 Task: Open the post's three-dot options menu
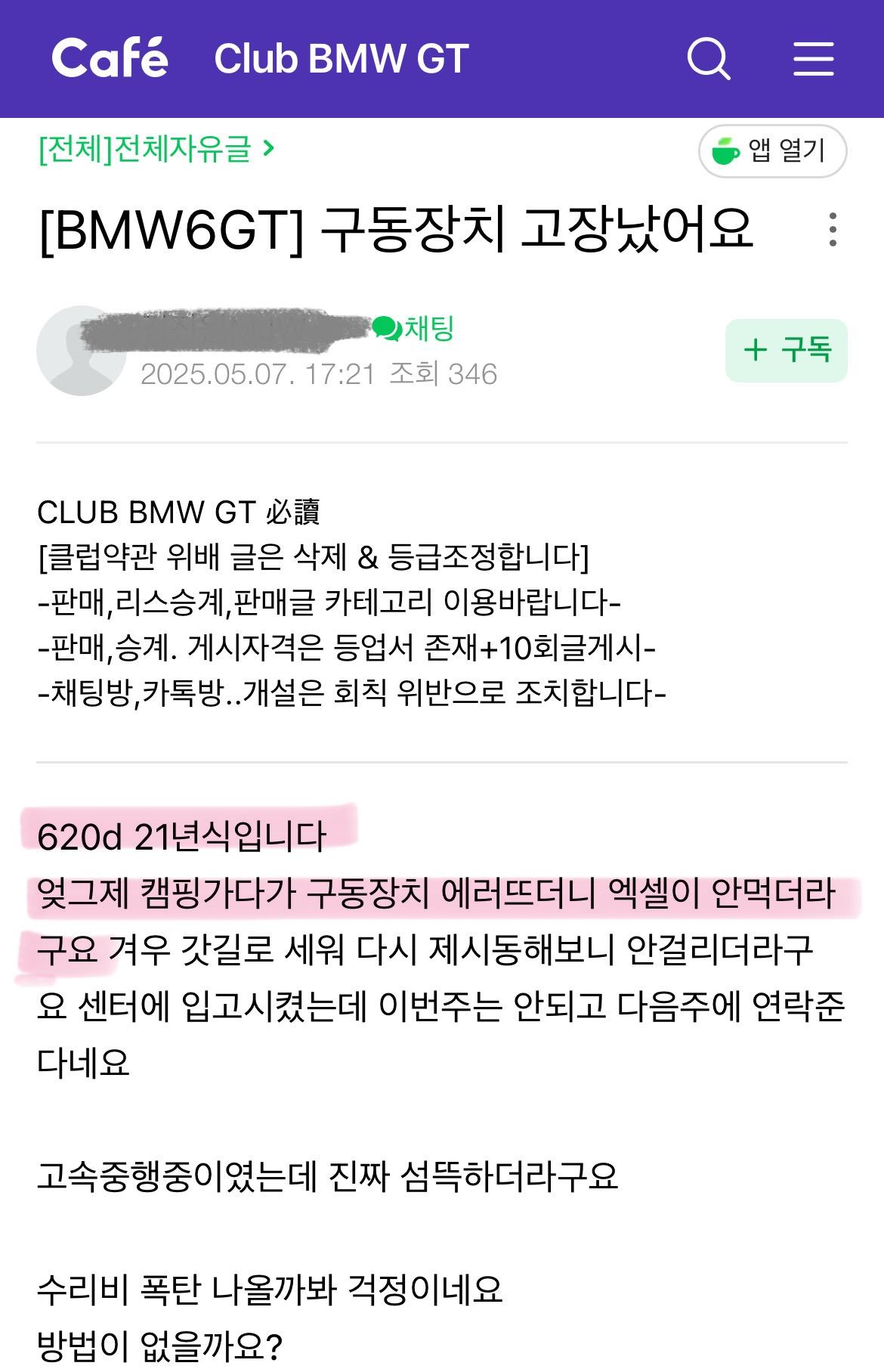(832, 229)
